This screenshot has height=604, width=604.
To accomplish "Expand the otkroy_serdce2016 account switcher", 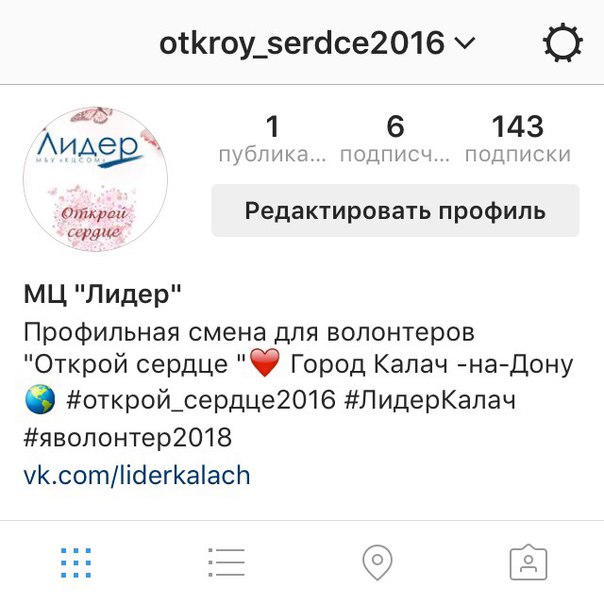I will (x=318, y=44).
